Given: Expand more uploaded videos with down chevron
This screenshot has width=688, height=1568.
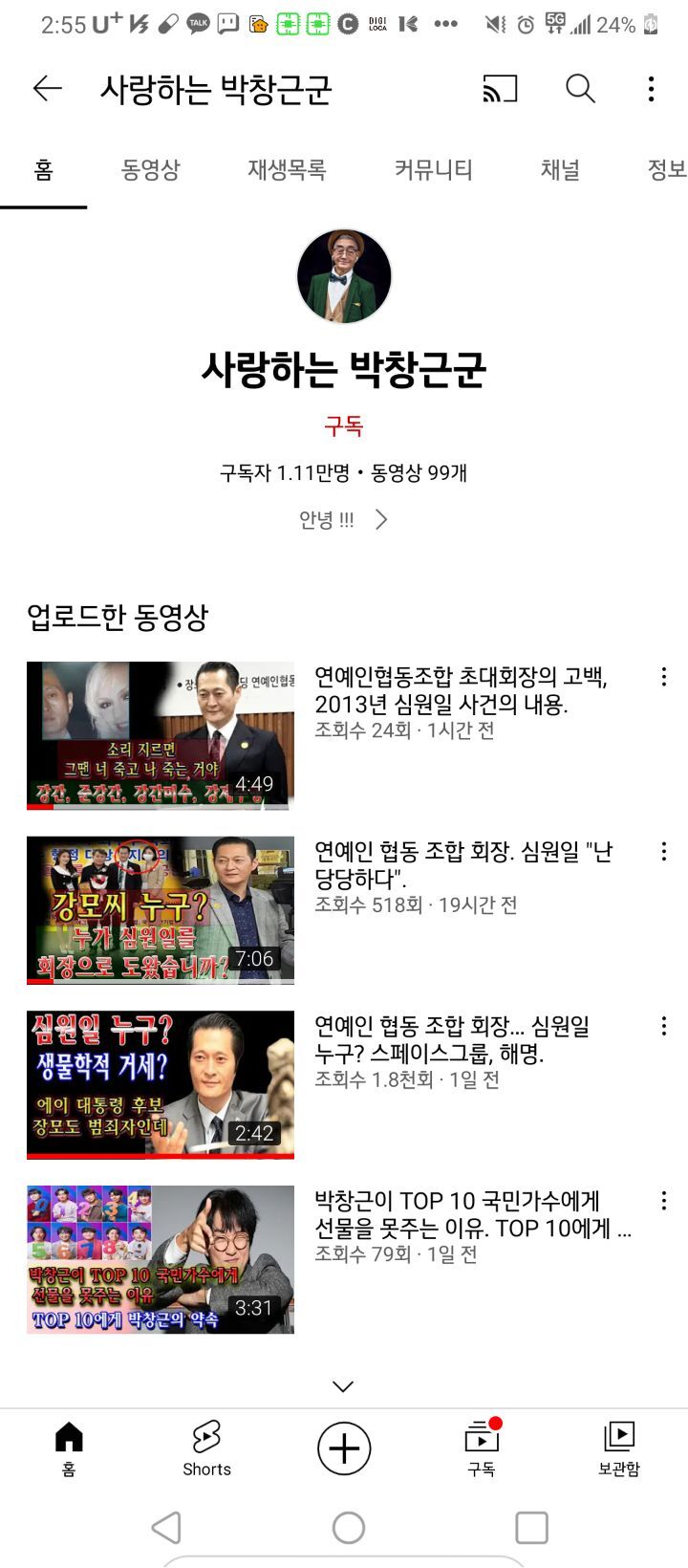Looking at the screenshot, I should point(343,1386).
